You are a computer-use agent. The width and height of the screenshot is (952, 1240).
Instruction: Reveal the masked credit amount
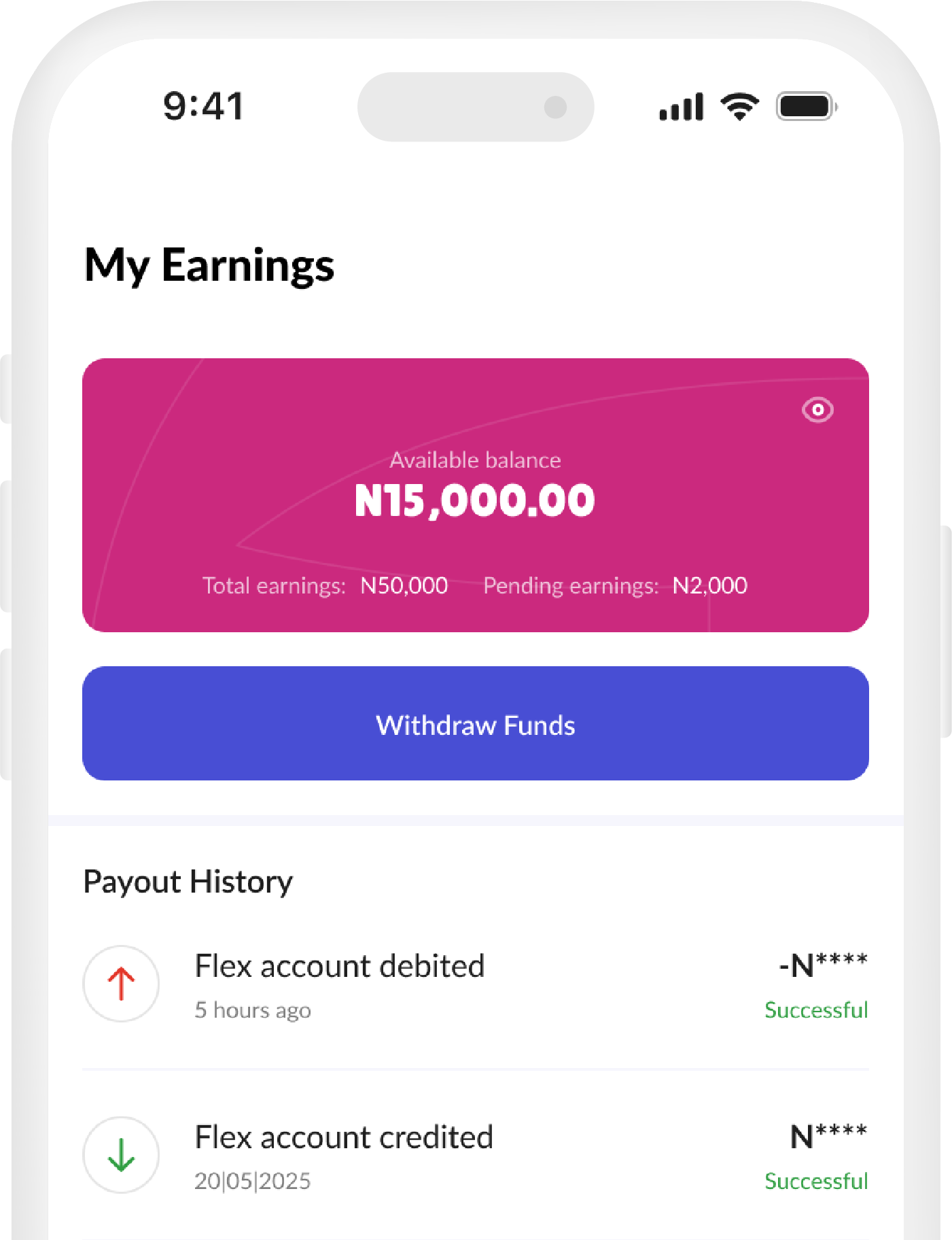829,1134
